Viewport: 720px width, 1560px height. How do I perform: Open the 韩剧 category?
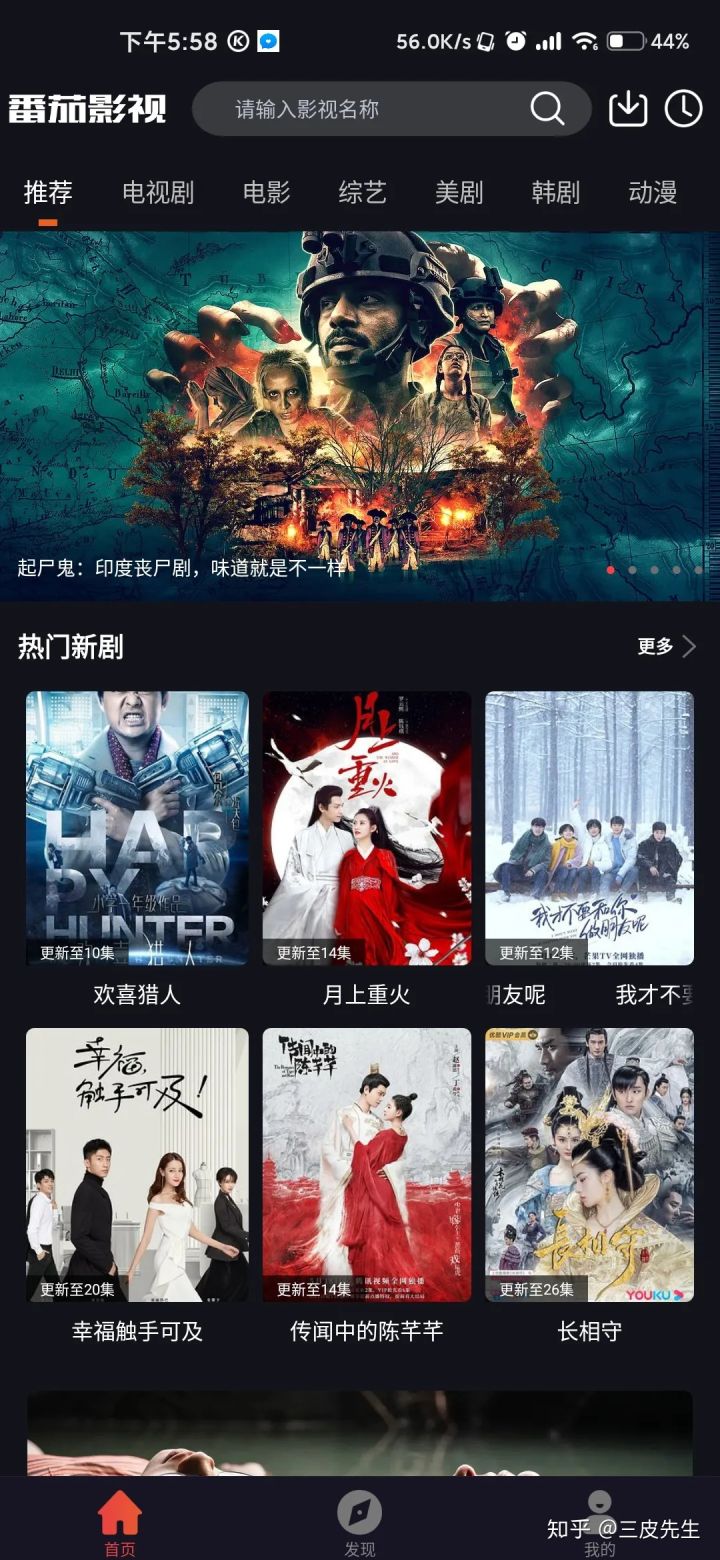click(553, 193)
